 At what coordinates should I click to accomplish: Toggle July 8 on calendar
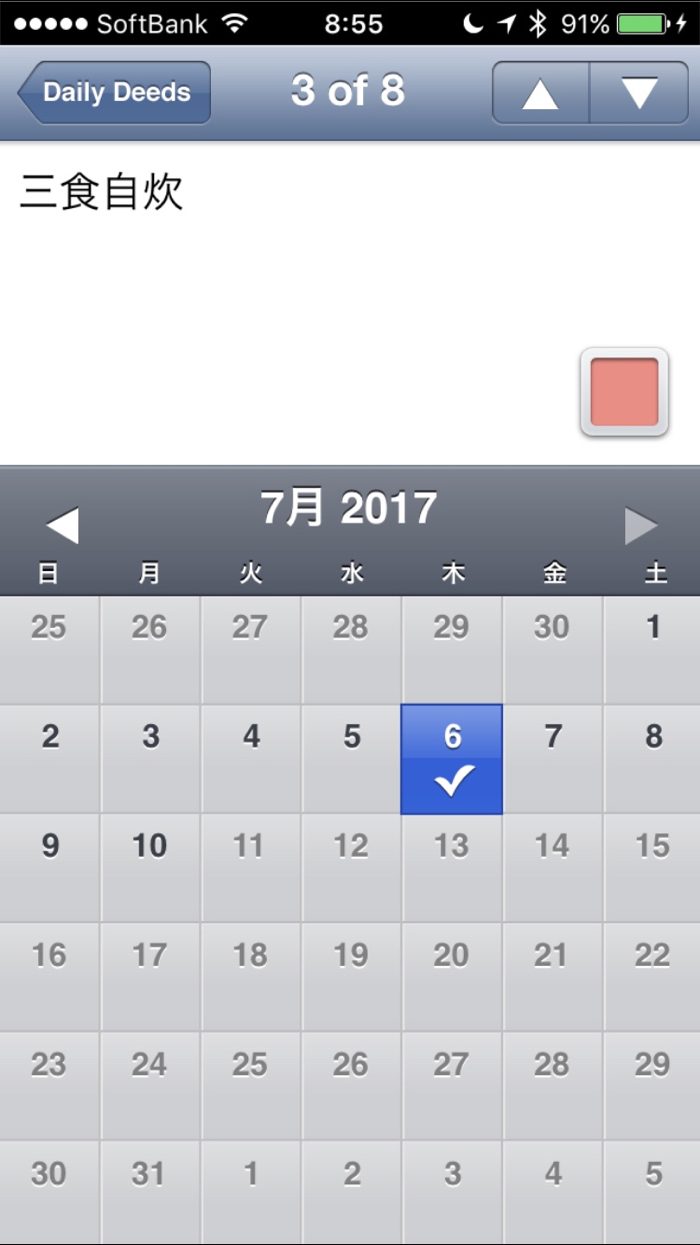(652, 759)
